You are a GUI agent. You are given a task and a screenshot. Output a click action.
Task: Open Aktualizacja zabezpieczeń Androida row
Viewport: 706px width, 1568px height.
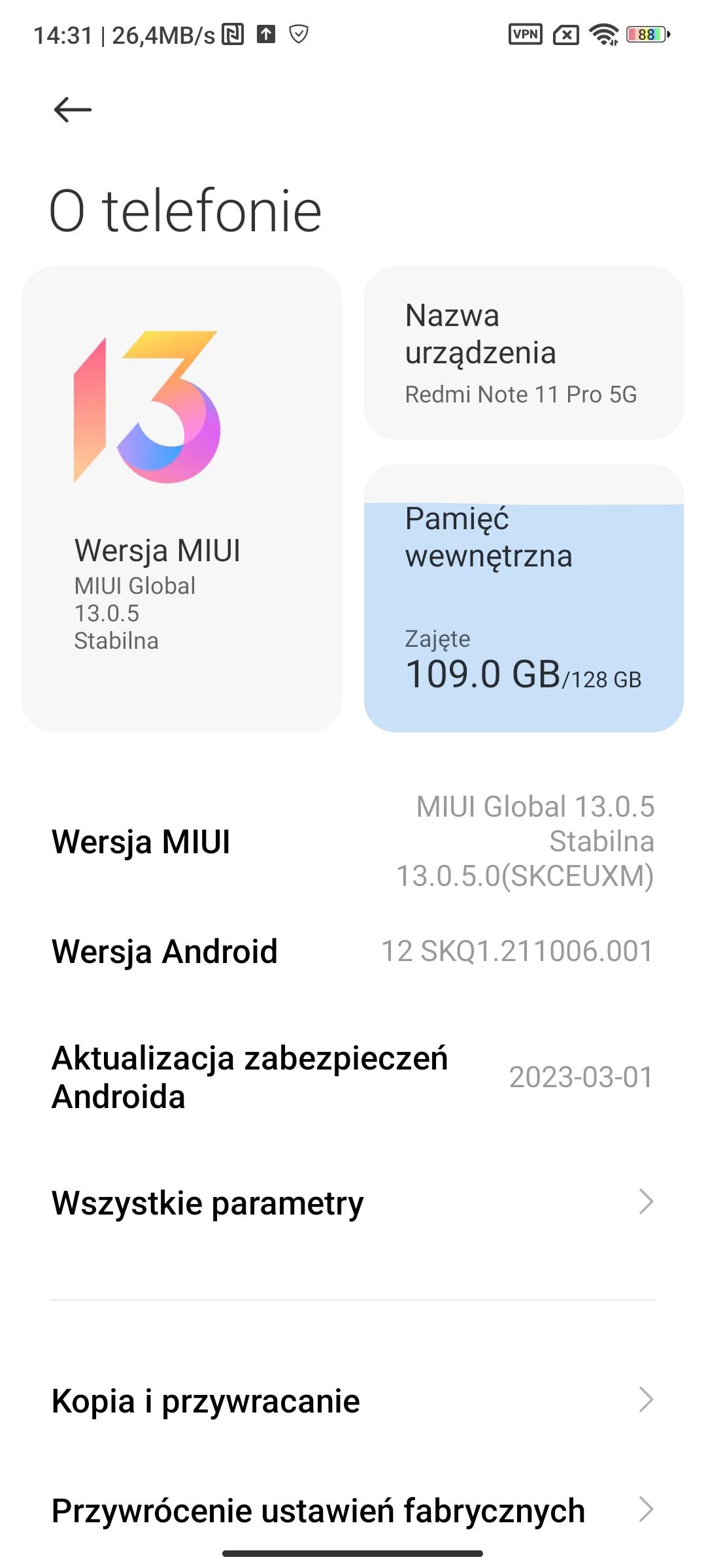pyautogui.click(x=353, y=1077)
